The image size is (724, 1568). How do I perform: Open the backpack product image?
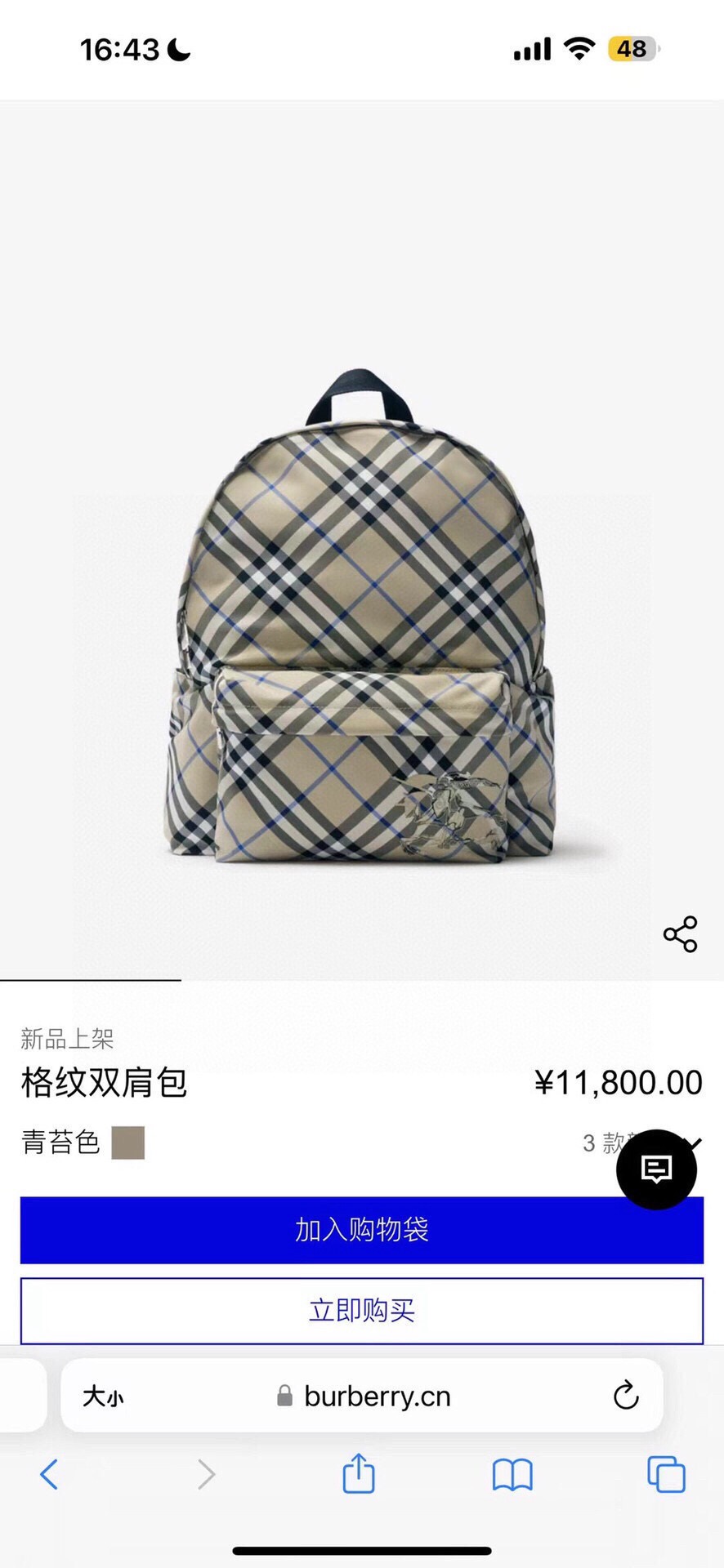(361, 621)
